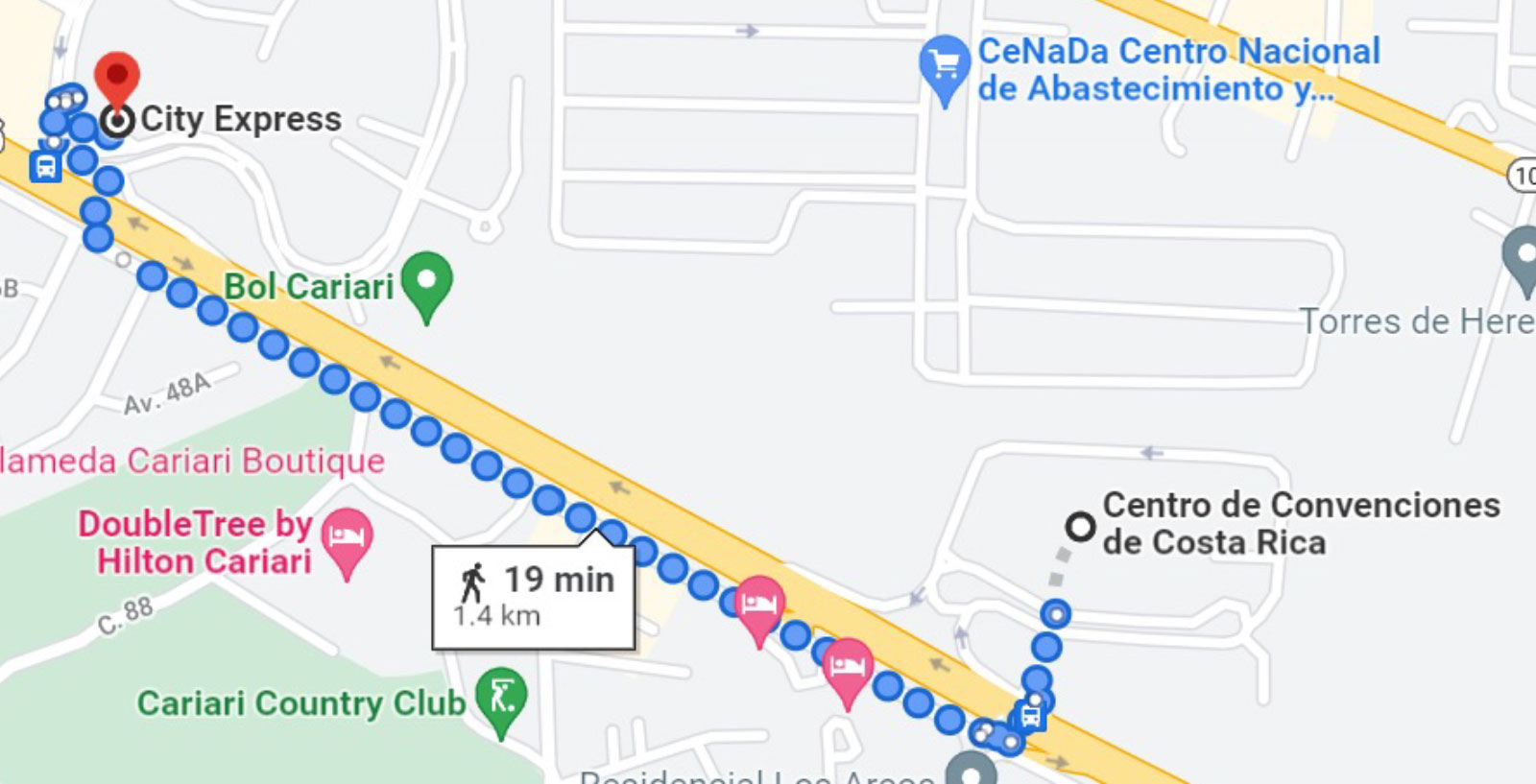
Task: Tap the bus stop icon below Centro de Convenciones
Action: click(1030, 716)
